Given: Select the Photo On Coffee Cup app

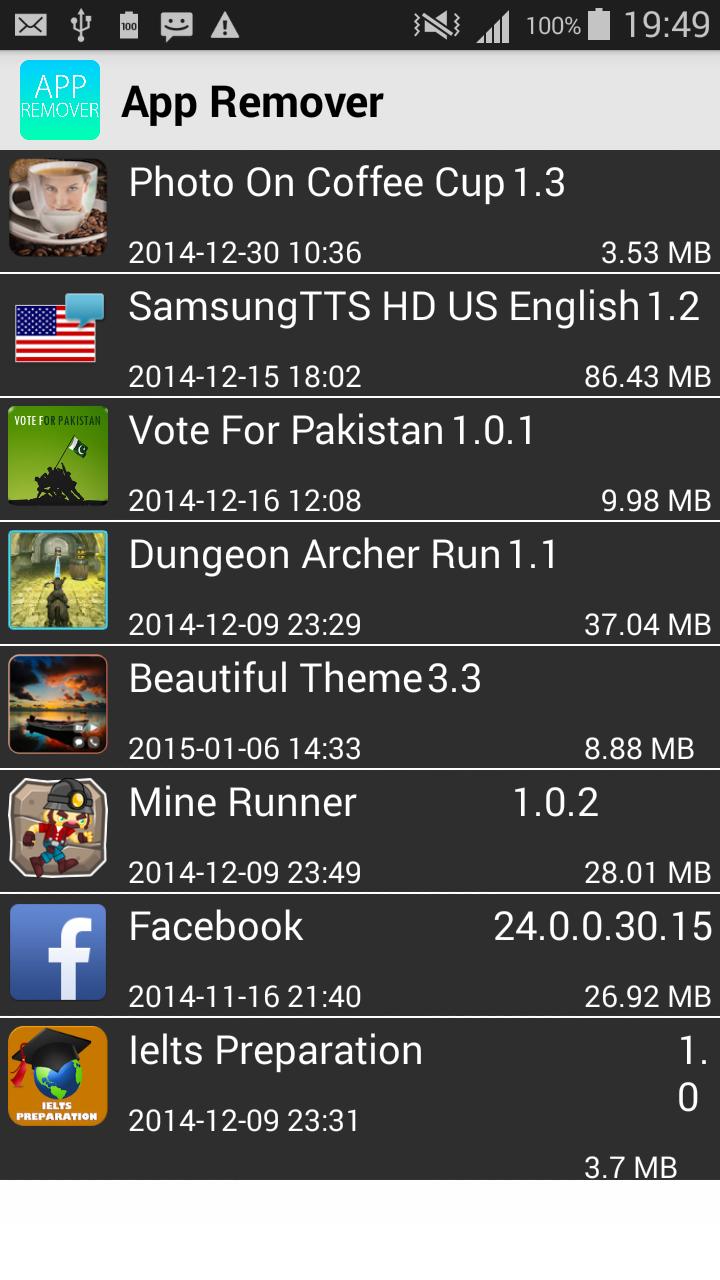Looking at the screenshot, I should point(360,212).
